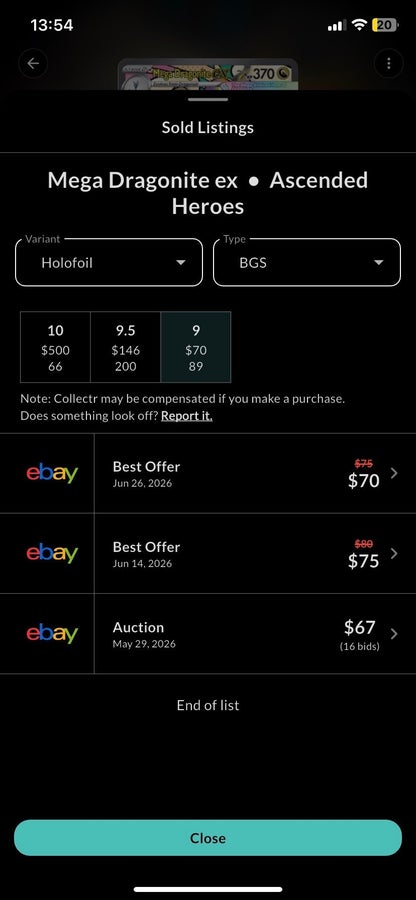Open the Jun 14, 2026 Best Offer listing

pyautogui.click(x=208, y=553)
